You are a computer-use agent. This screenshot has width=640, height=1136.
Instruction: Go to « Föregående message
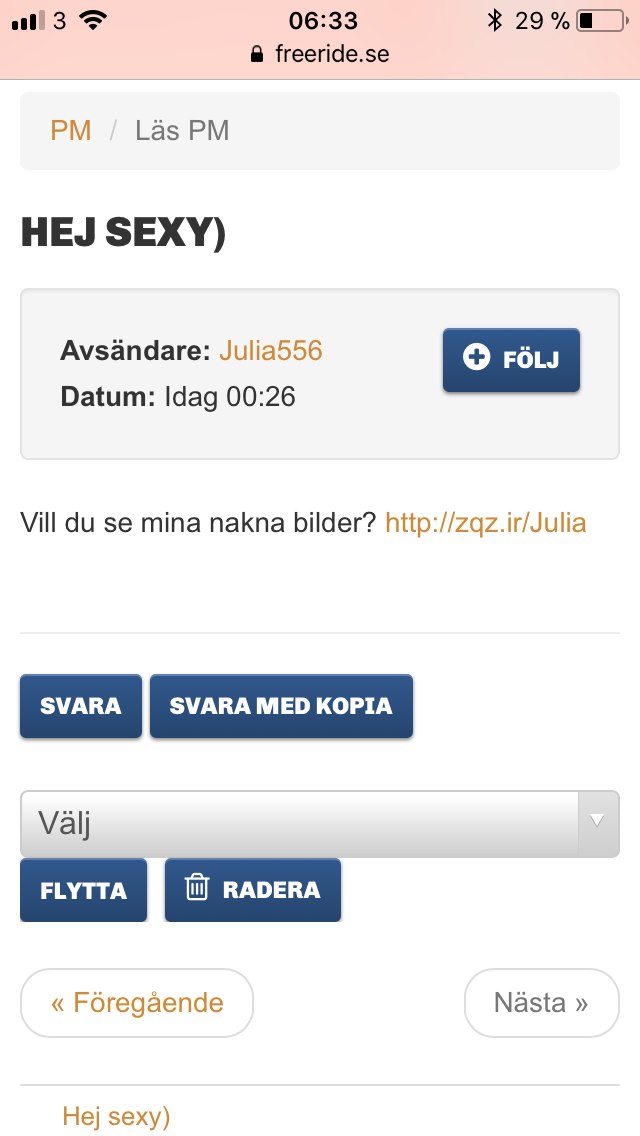click(x=137, y=1003)
